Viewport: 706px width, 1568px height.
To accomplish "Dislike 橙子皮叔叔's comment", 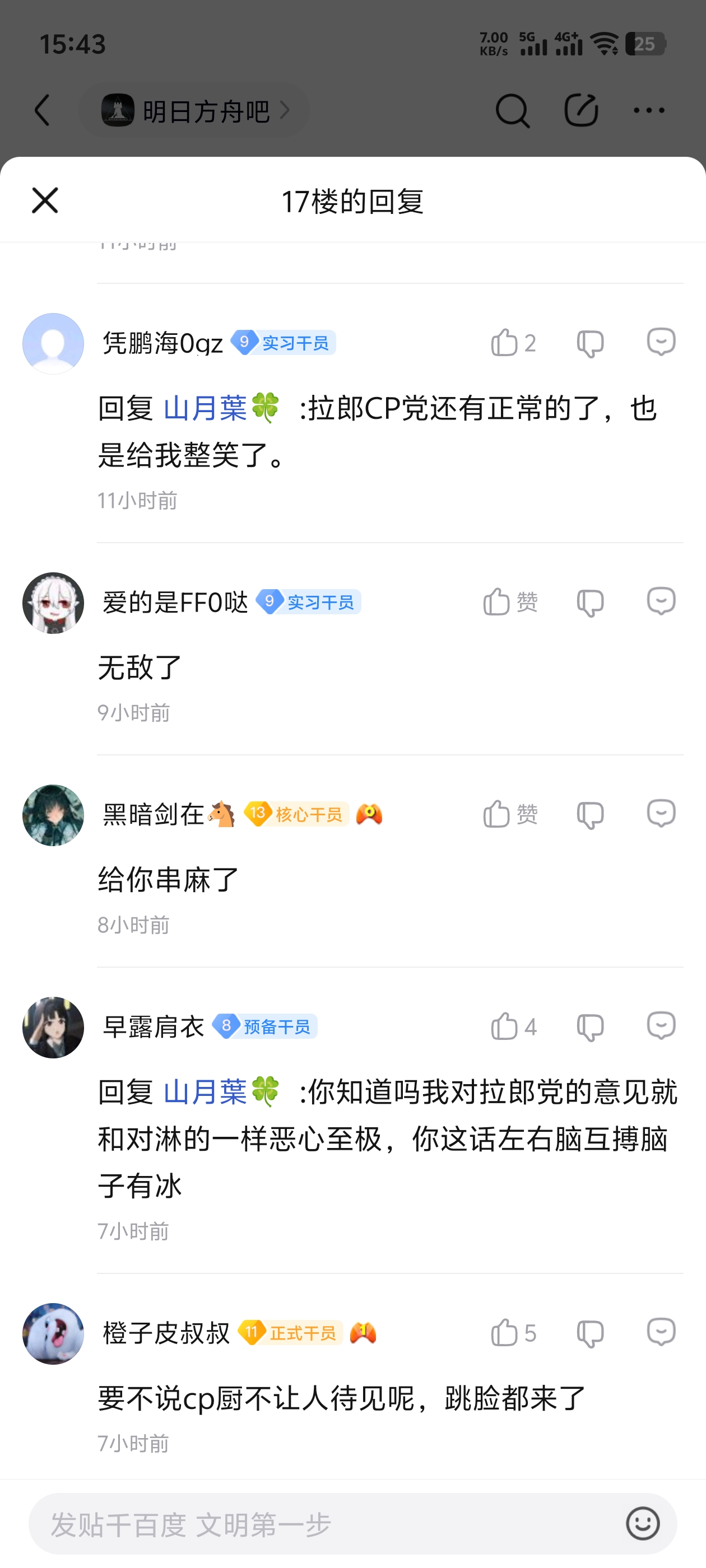I will (589, 1334).
